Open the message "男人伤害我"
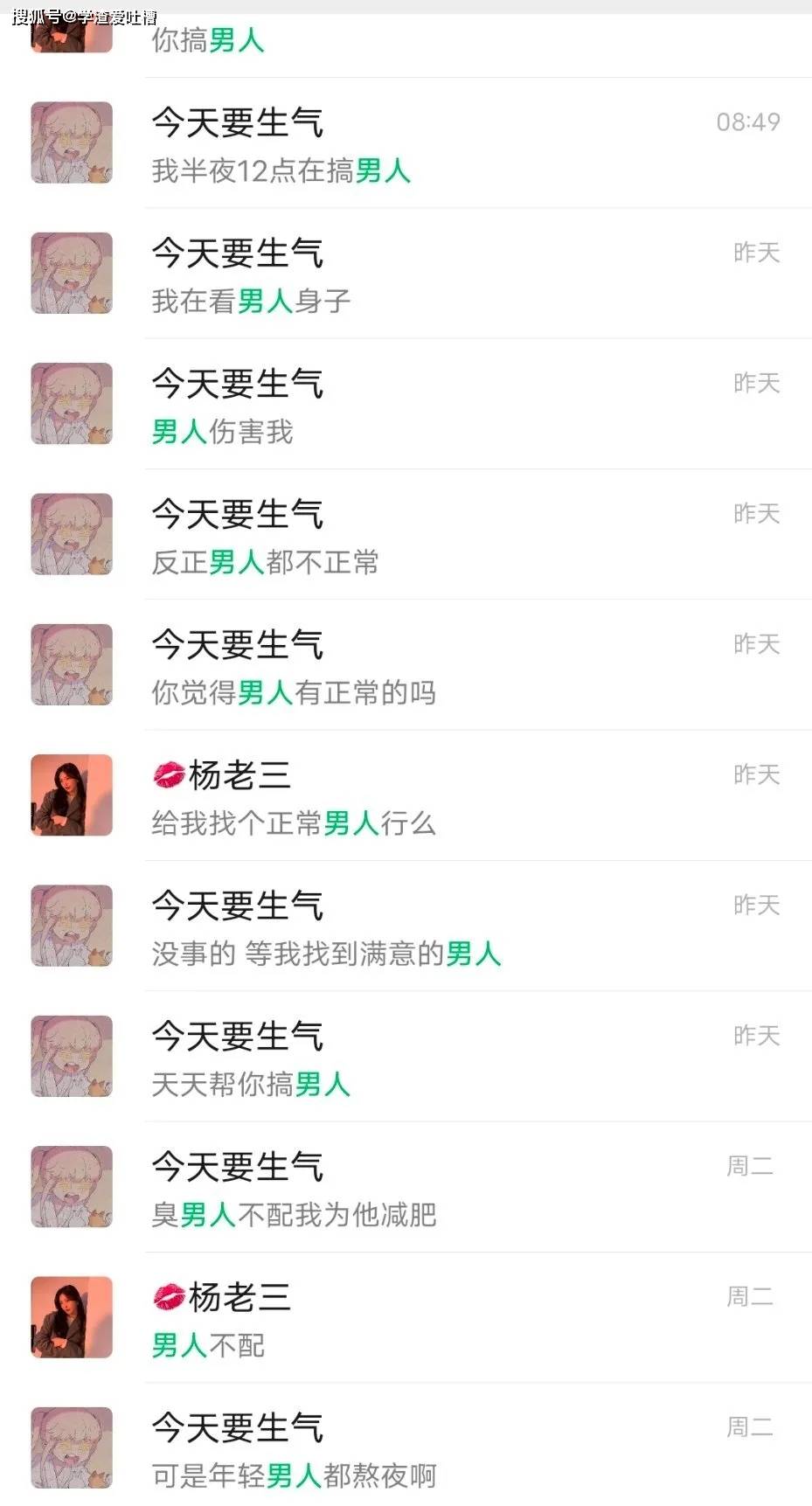Screen dimensions: 812x1506 pos(406,404)
